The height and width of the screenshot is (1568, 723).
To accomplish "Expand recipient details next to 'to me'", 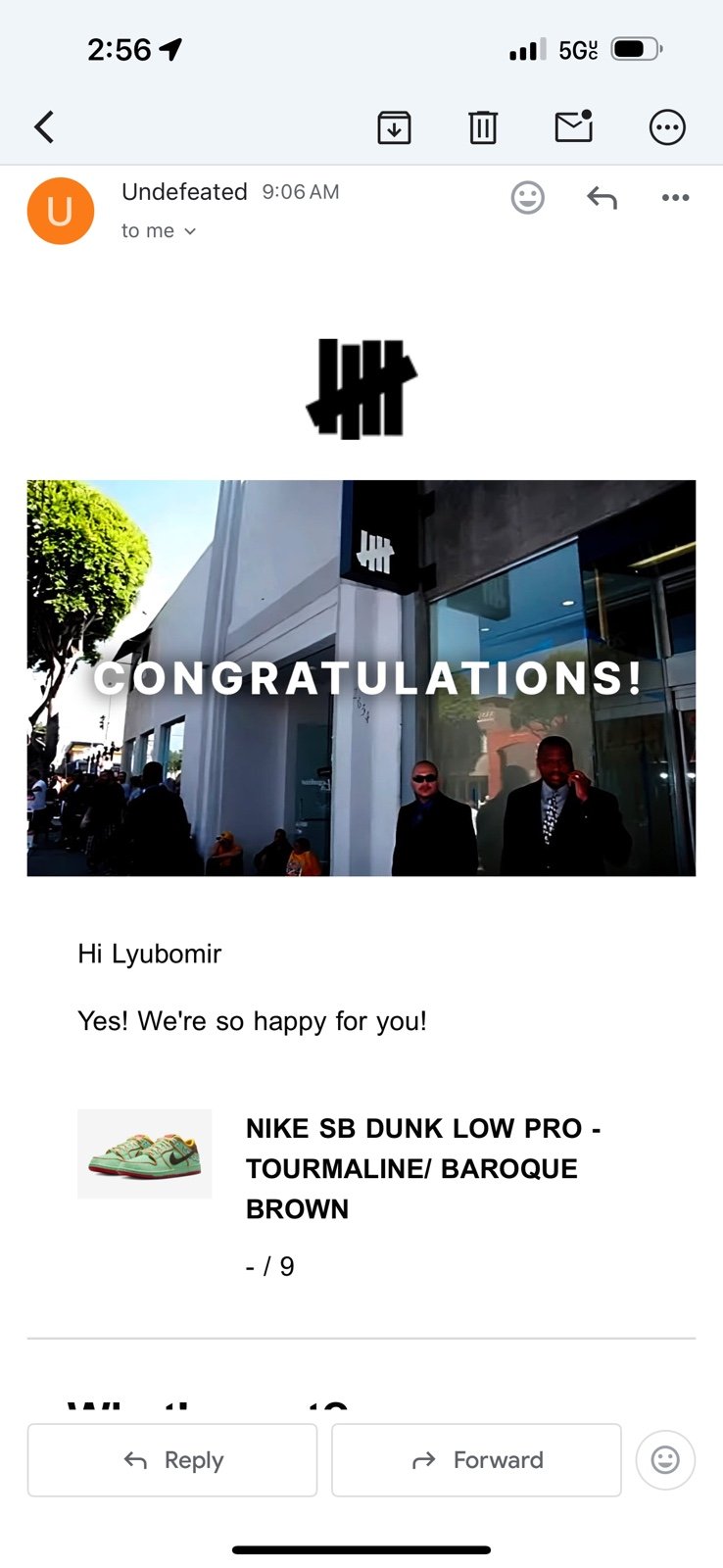I will click(190, 231).
